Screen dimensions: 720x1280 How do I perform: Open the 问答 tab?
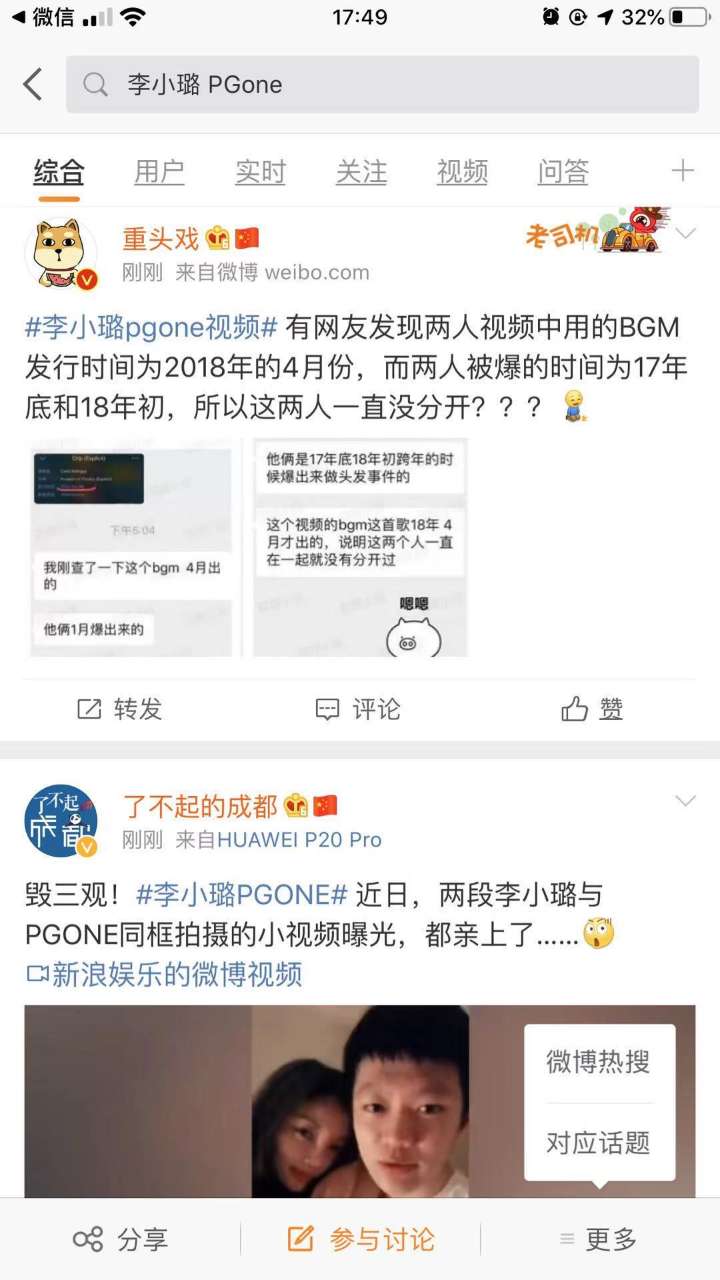(x=563, y=171)
